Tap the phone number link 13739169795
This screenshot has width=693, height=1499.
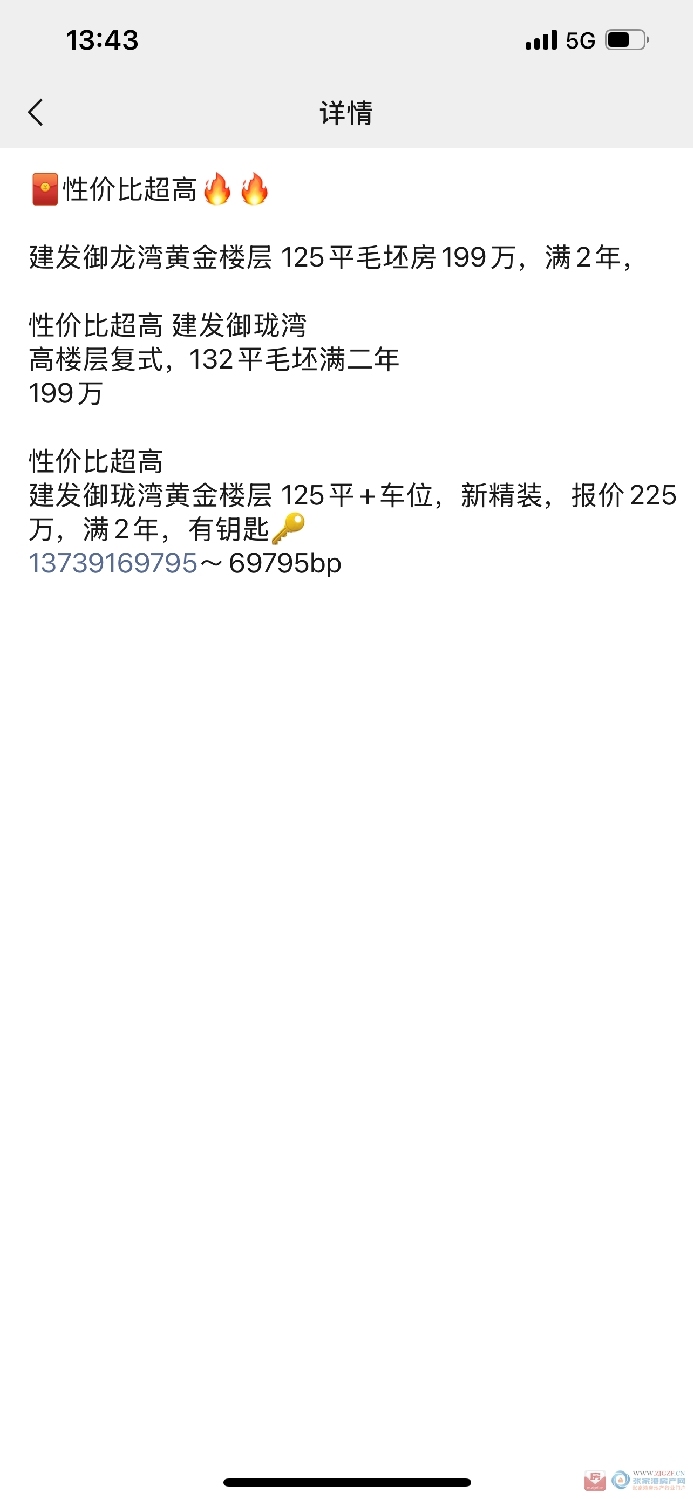coord(113,563)
